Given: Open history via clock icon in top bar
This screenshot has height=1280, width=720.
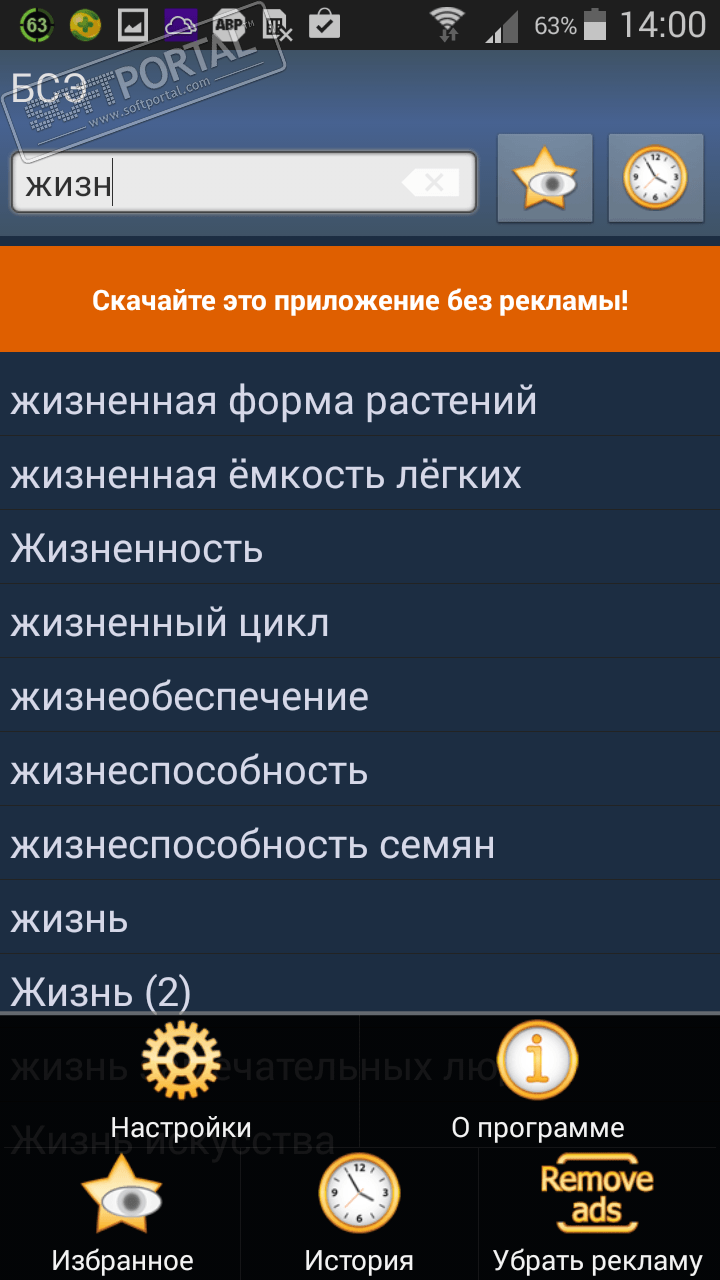Looking at the screenshot, I should click(656, 178).
